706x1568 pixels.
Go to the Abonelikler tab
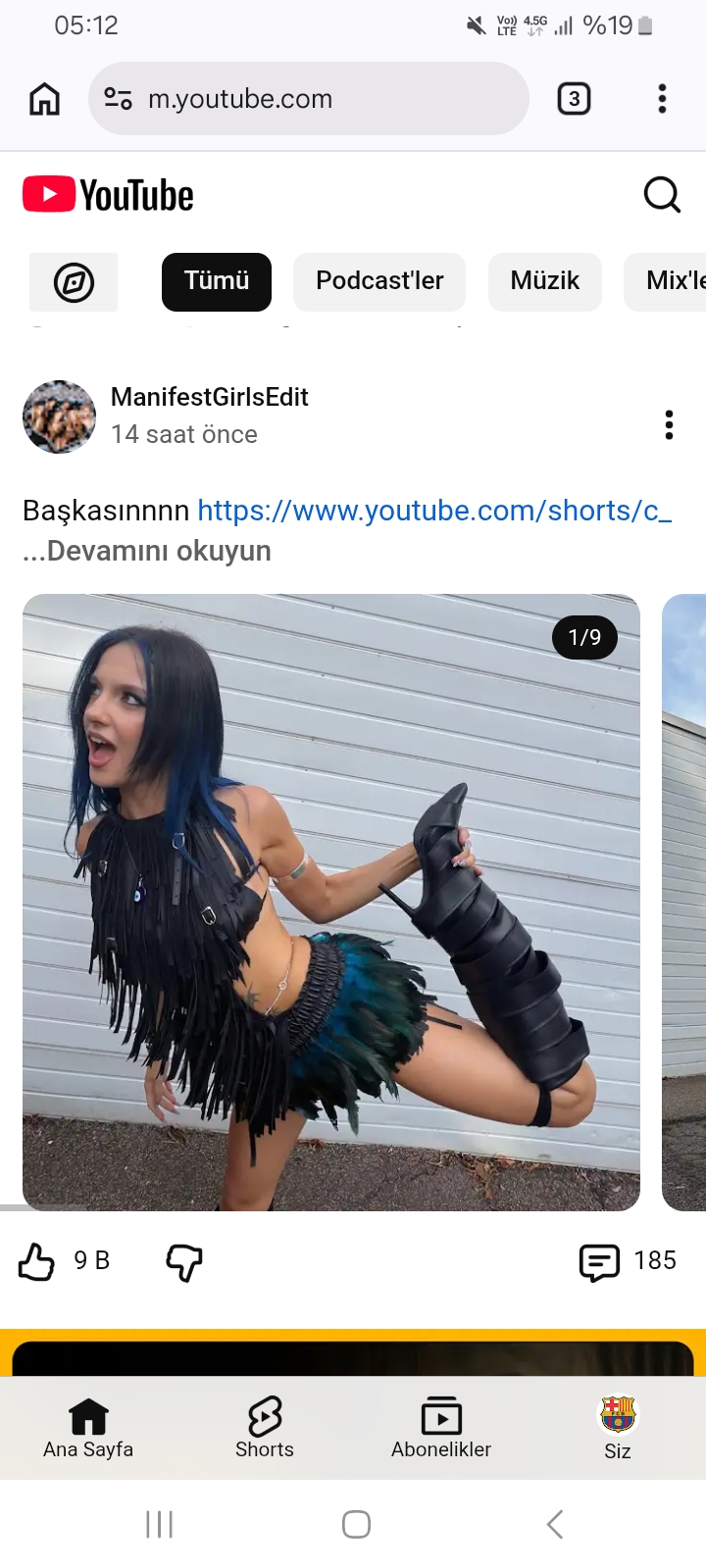[x=441, y=1428]
